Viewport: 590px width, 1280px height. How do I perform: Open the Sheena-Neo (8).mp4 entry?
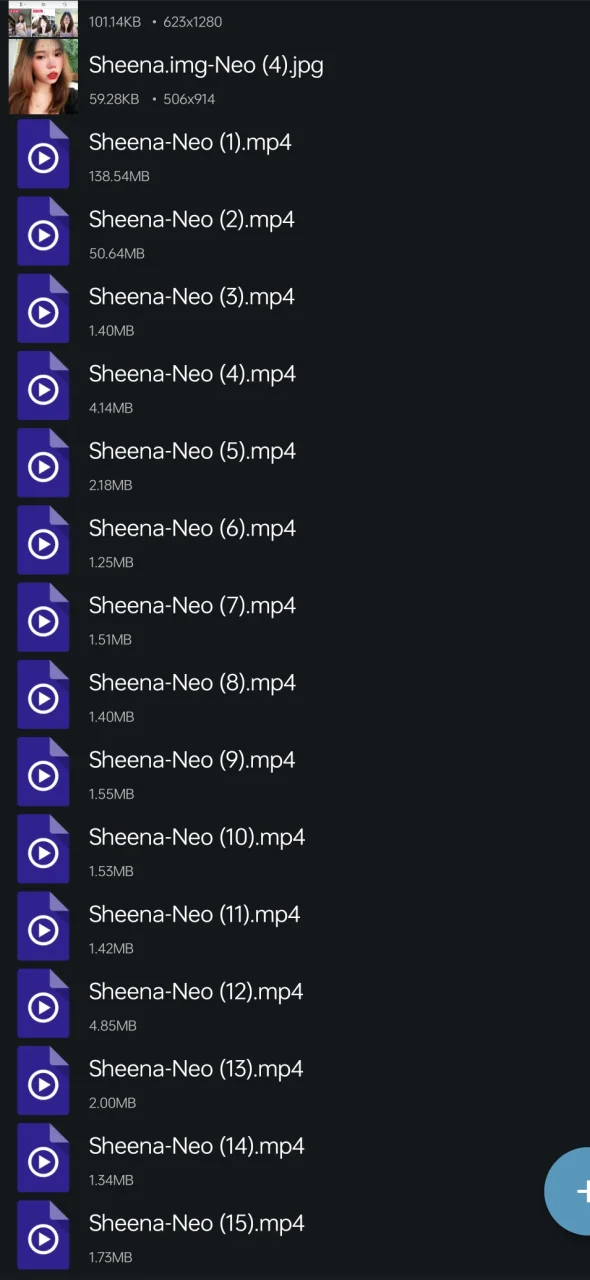[x=295, y=696]
